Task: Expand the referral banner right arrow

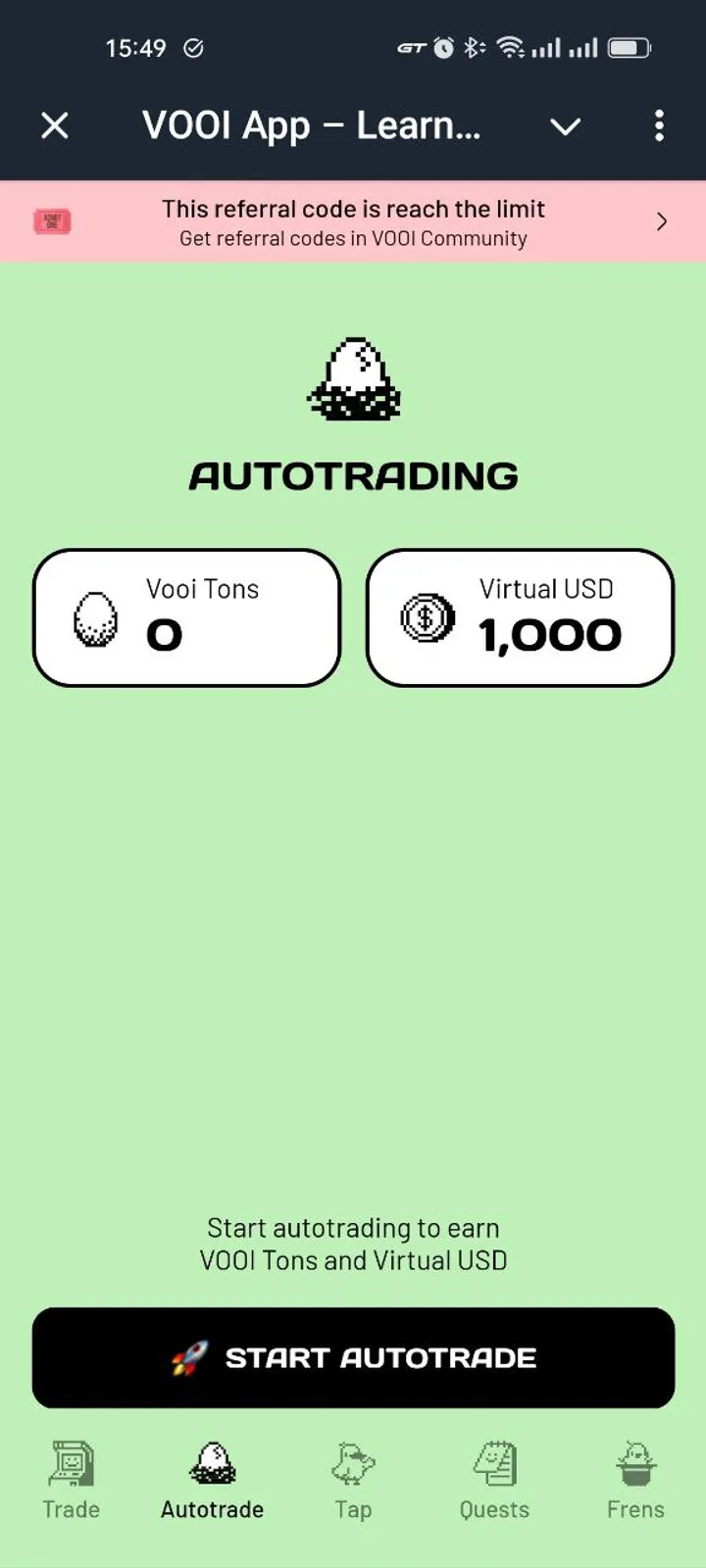Action: (x=661, y=221)
